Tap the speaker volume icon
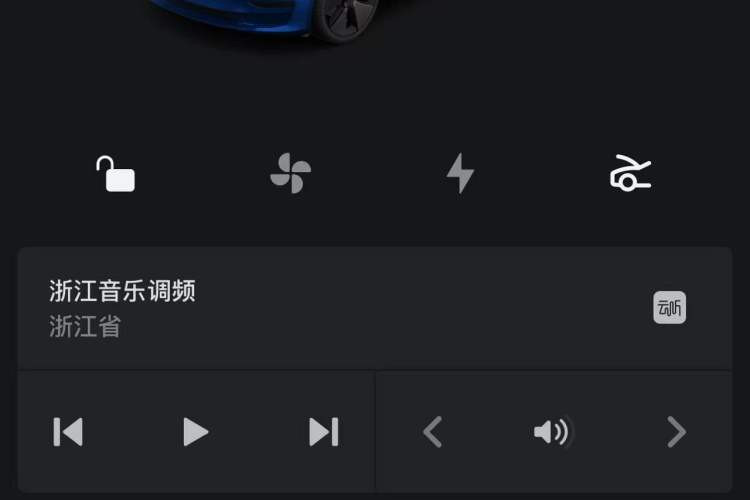 (552, 432)
